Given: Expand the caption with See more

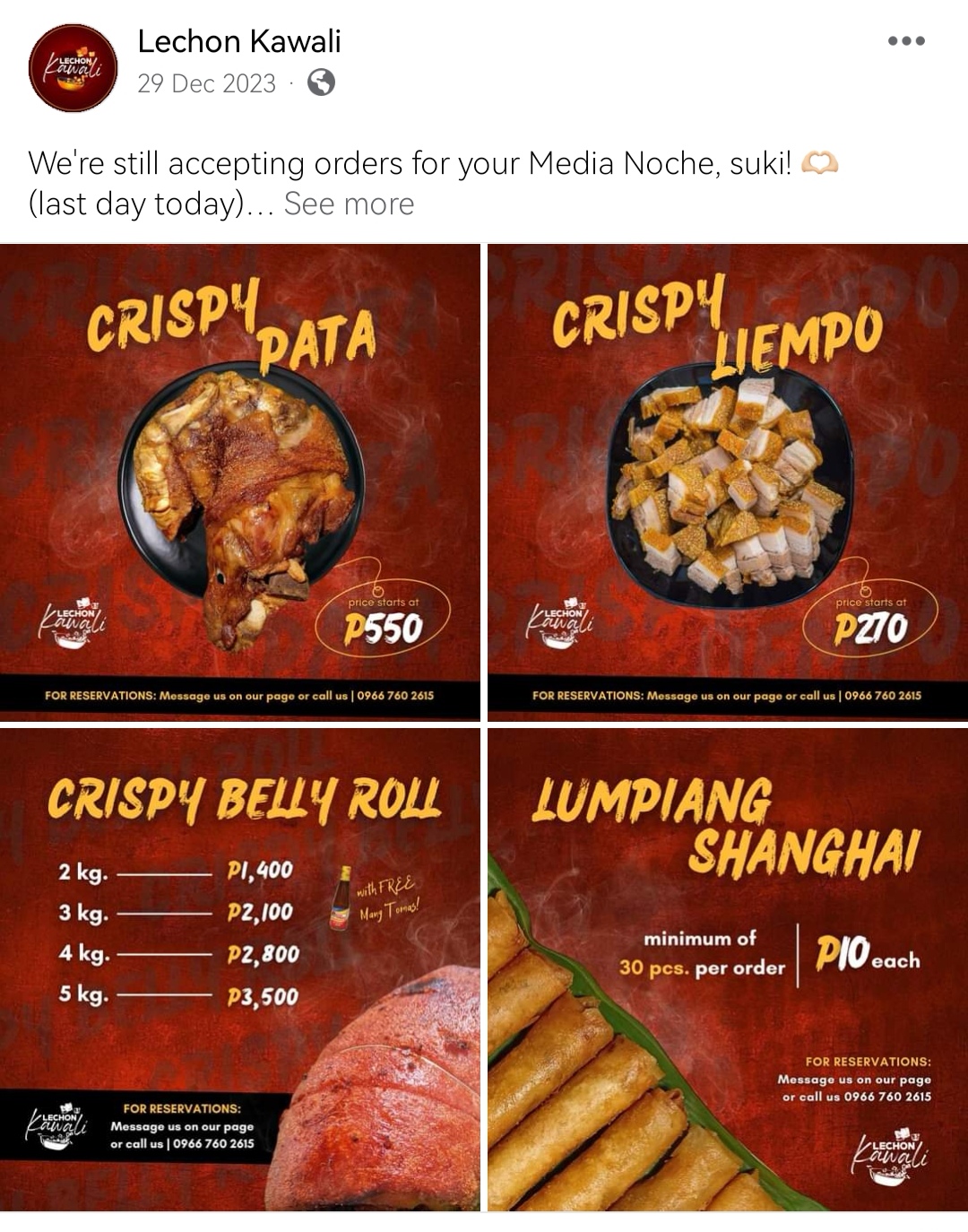Looking at the screenshot, I should pyautogui.click(x=349, y=204).
